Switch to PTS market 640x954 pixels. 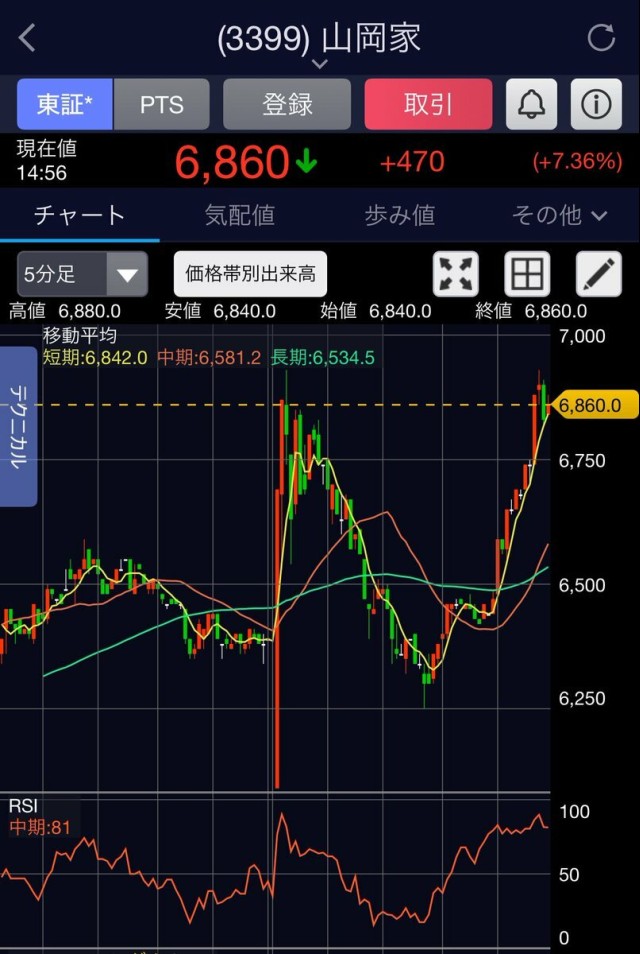click(x=161, y=104)
